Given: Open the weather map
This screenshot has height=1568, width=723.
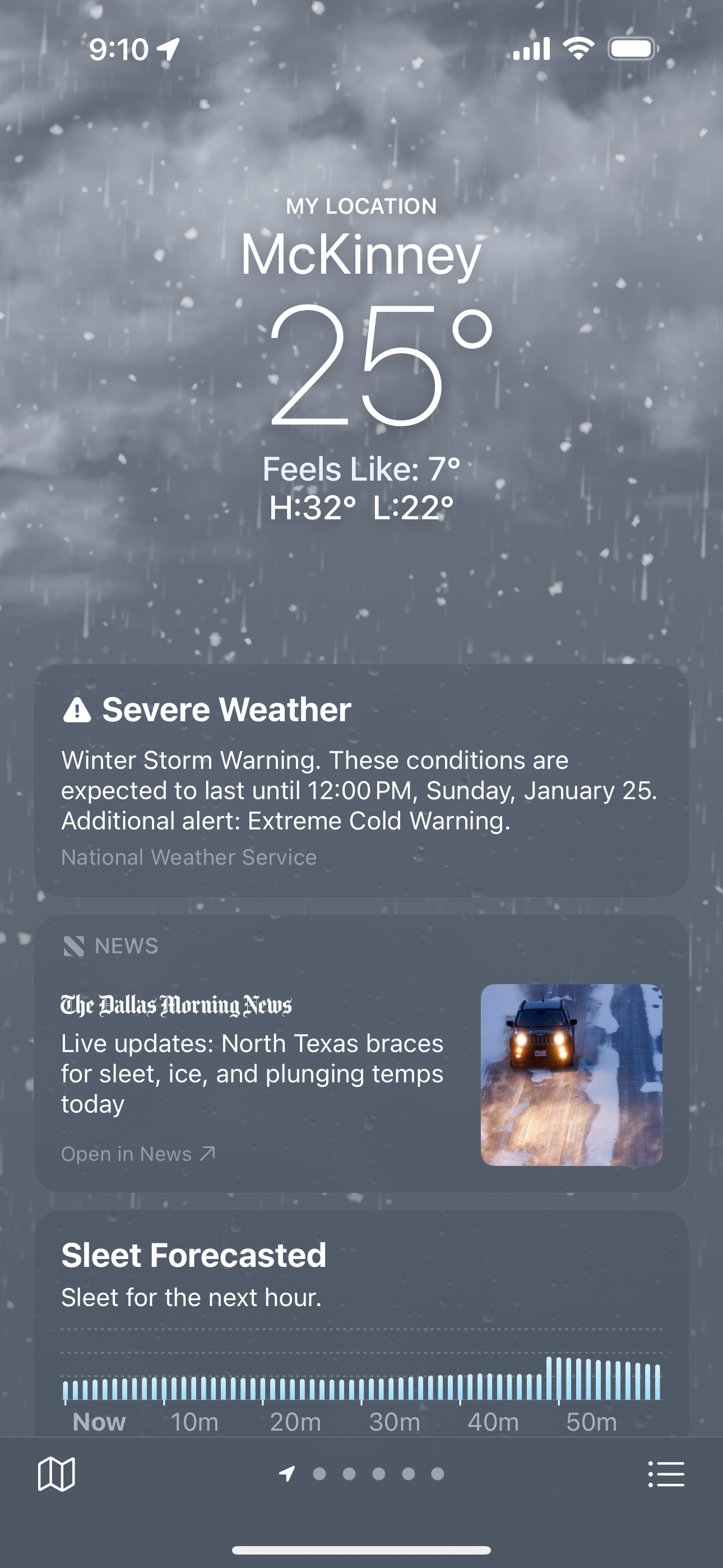Looking at the screenshot, I should coord(57,1474).
